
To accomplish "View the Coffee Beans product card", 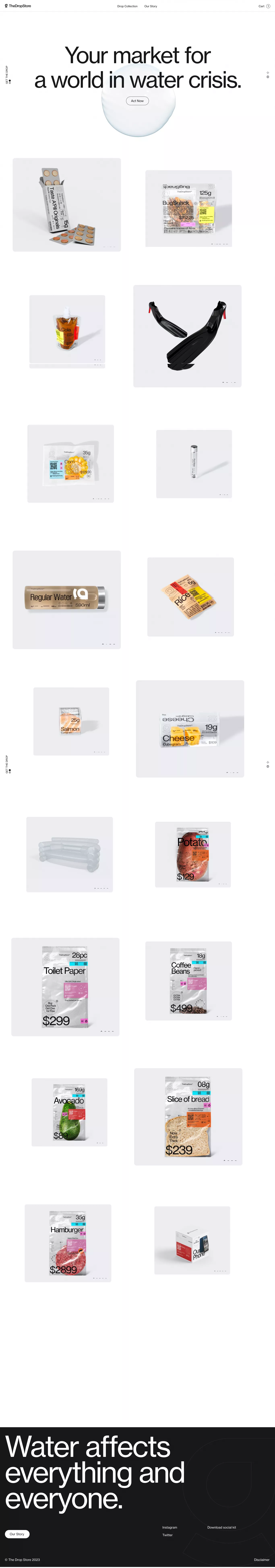I will coord(188,981).
